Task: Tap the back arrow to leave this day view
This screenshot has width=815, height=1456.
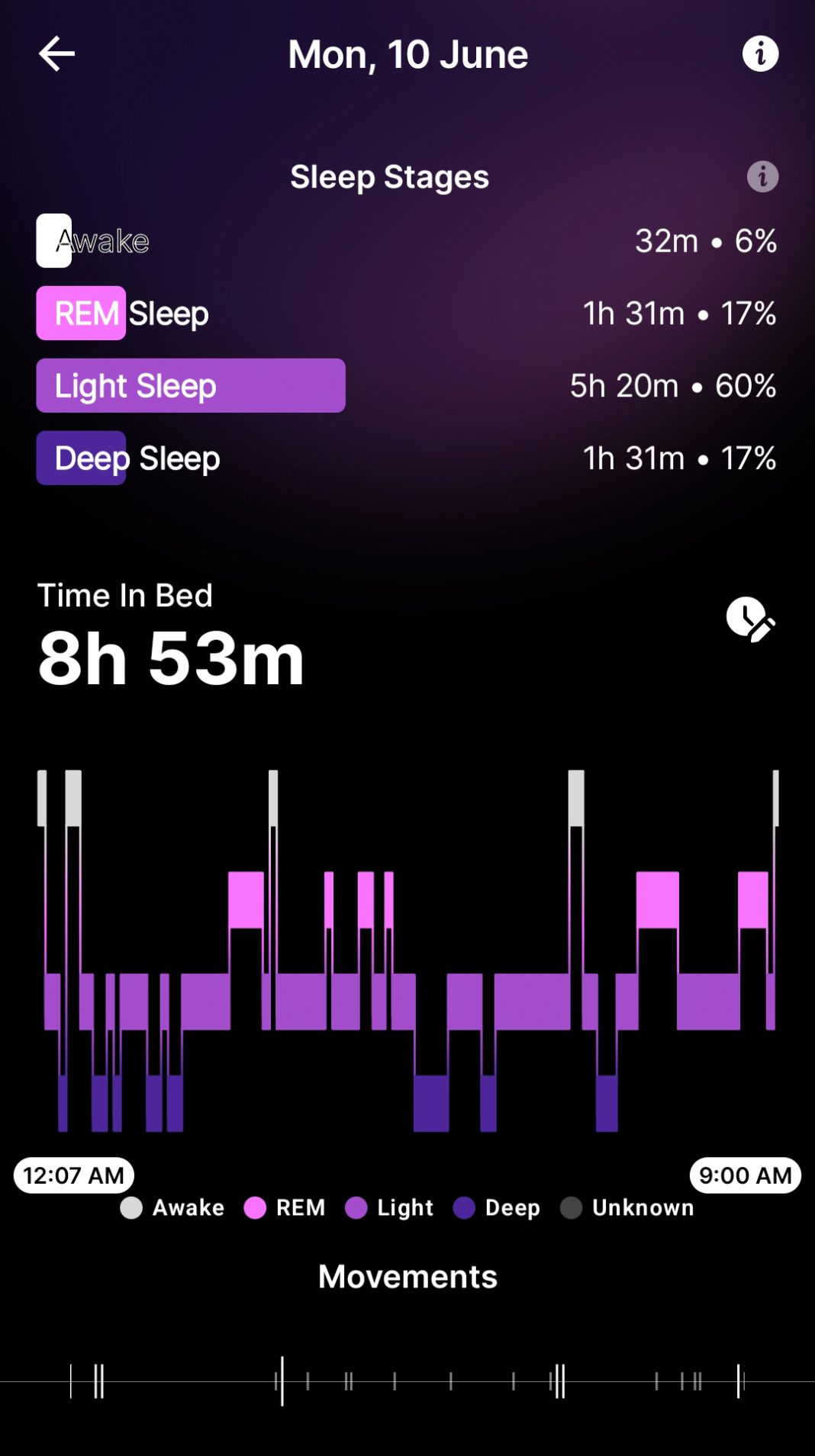Action: pos(56,53)
